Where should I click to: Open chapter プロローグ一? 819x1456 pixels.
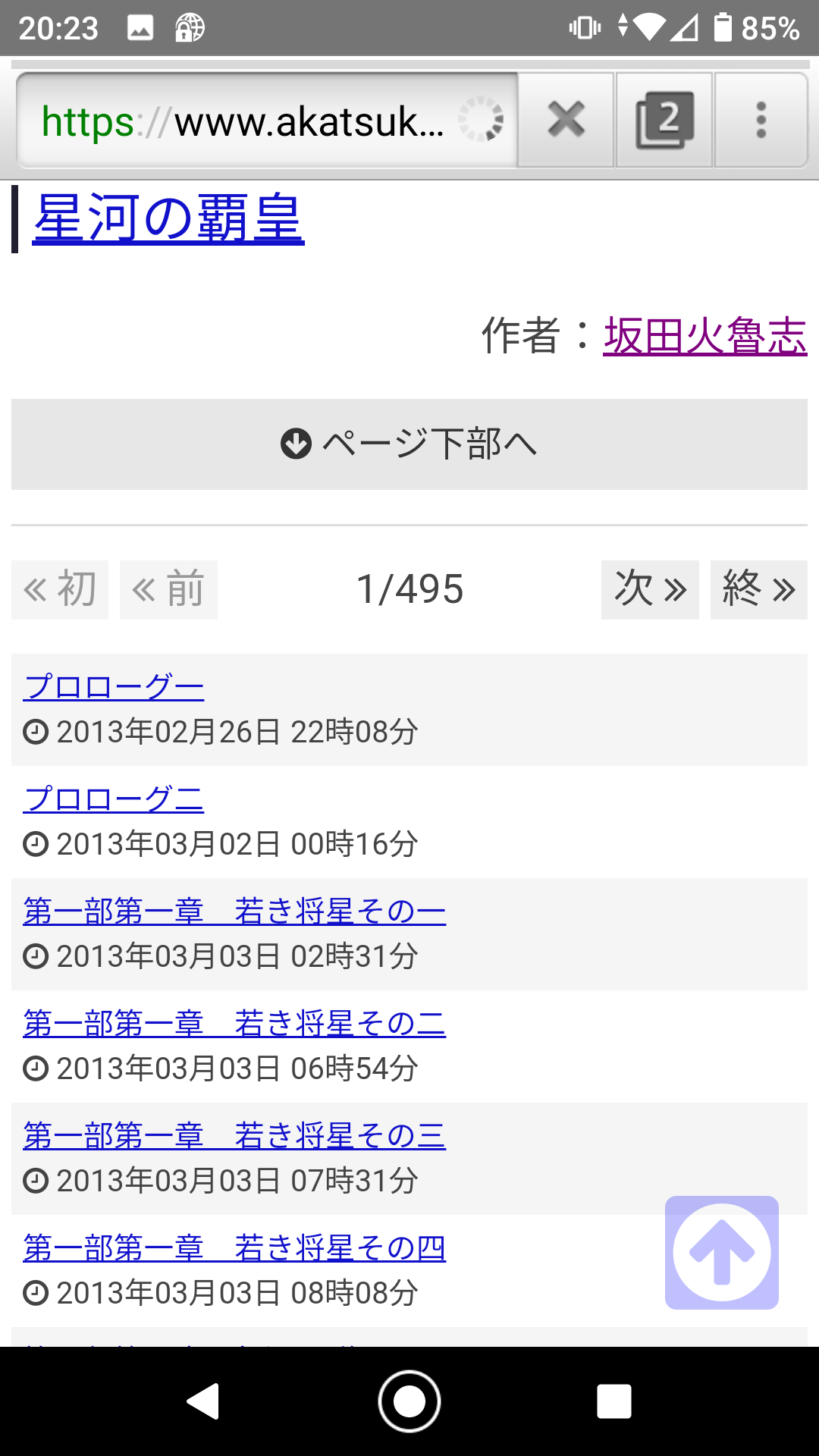[114, 687]
